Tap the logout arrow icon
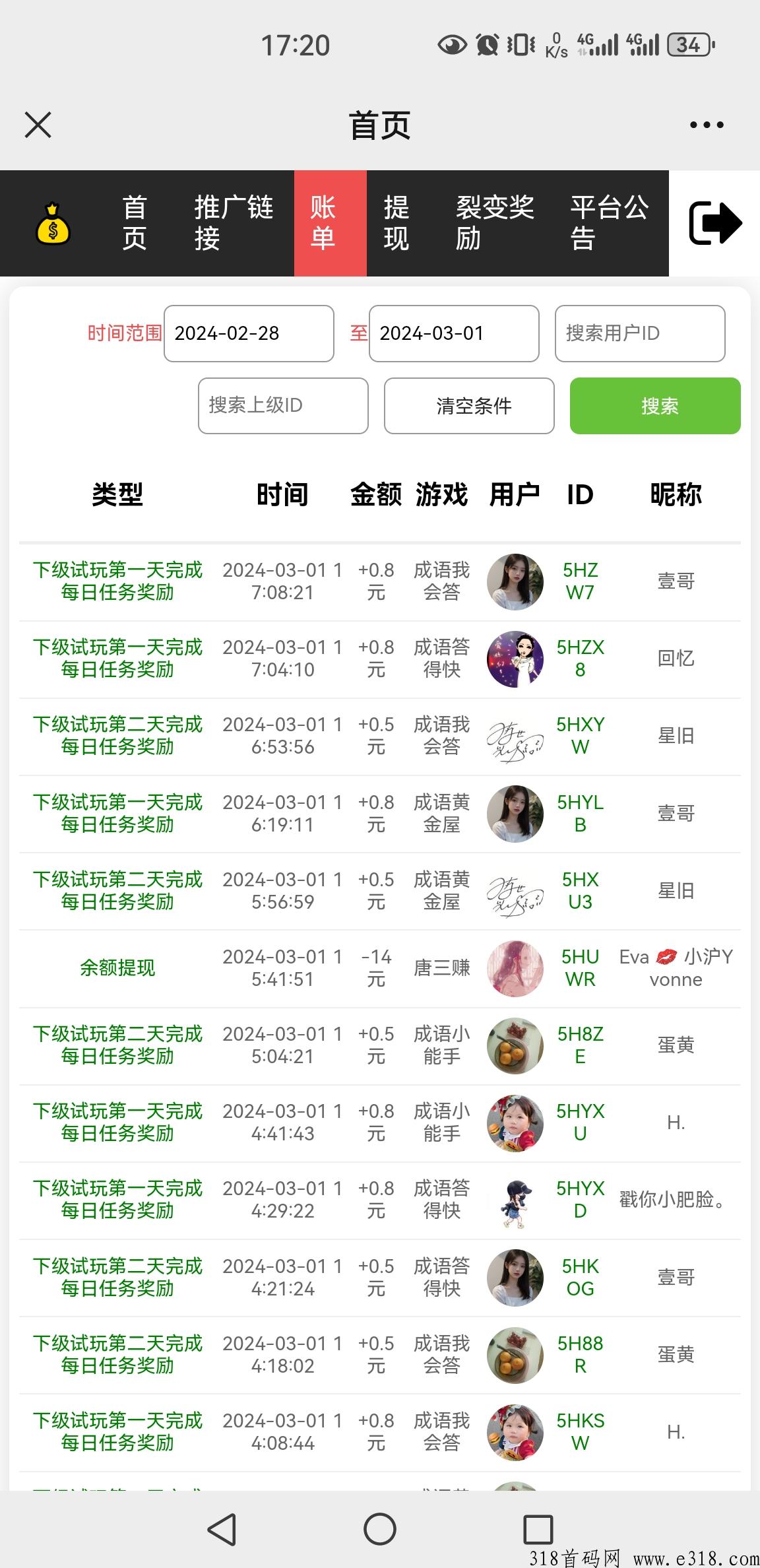This screenshot has height=1568, width=760. (x=715, y=223)
